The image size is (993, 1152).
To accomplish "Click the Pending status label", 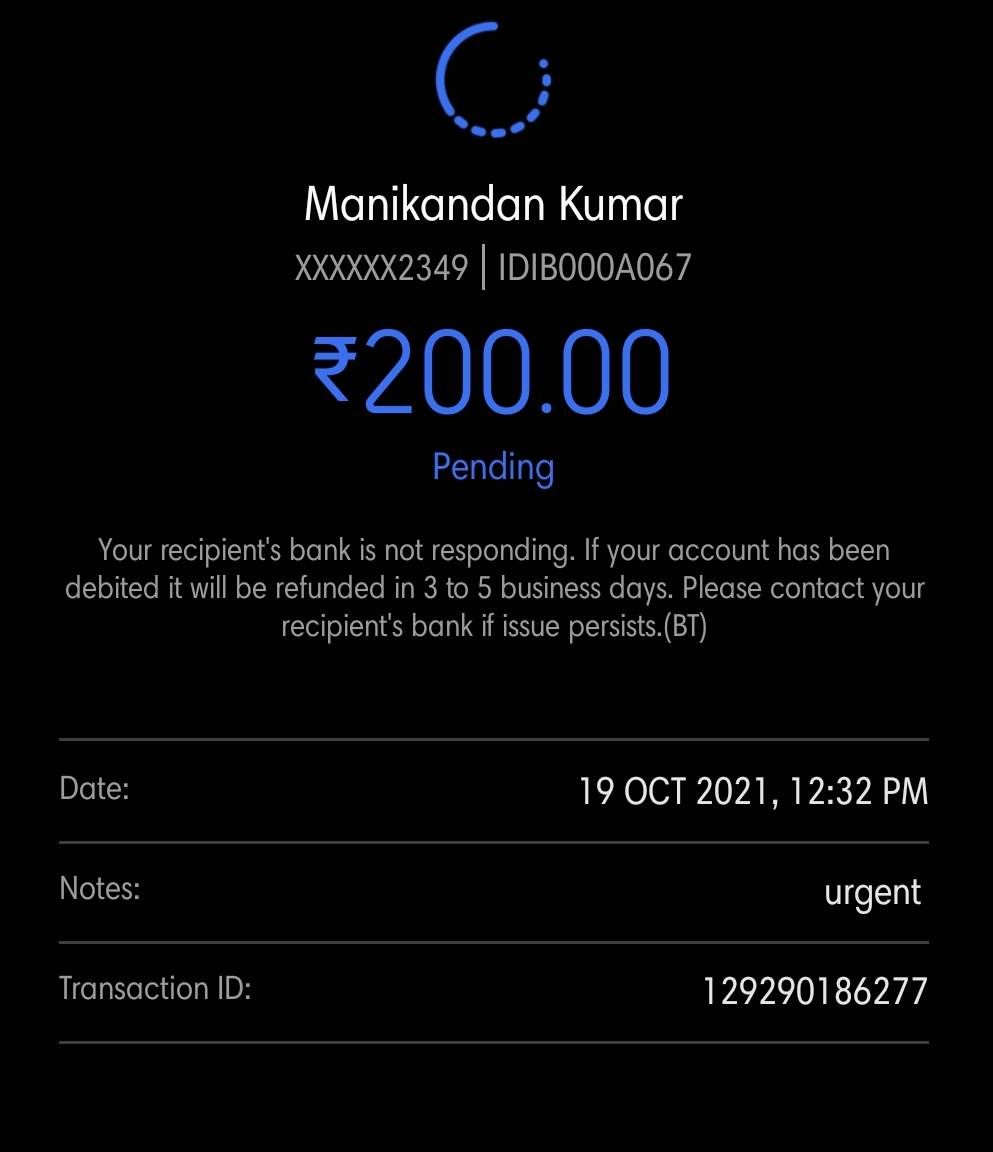I will (494, 466).
